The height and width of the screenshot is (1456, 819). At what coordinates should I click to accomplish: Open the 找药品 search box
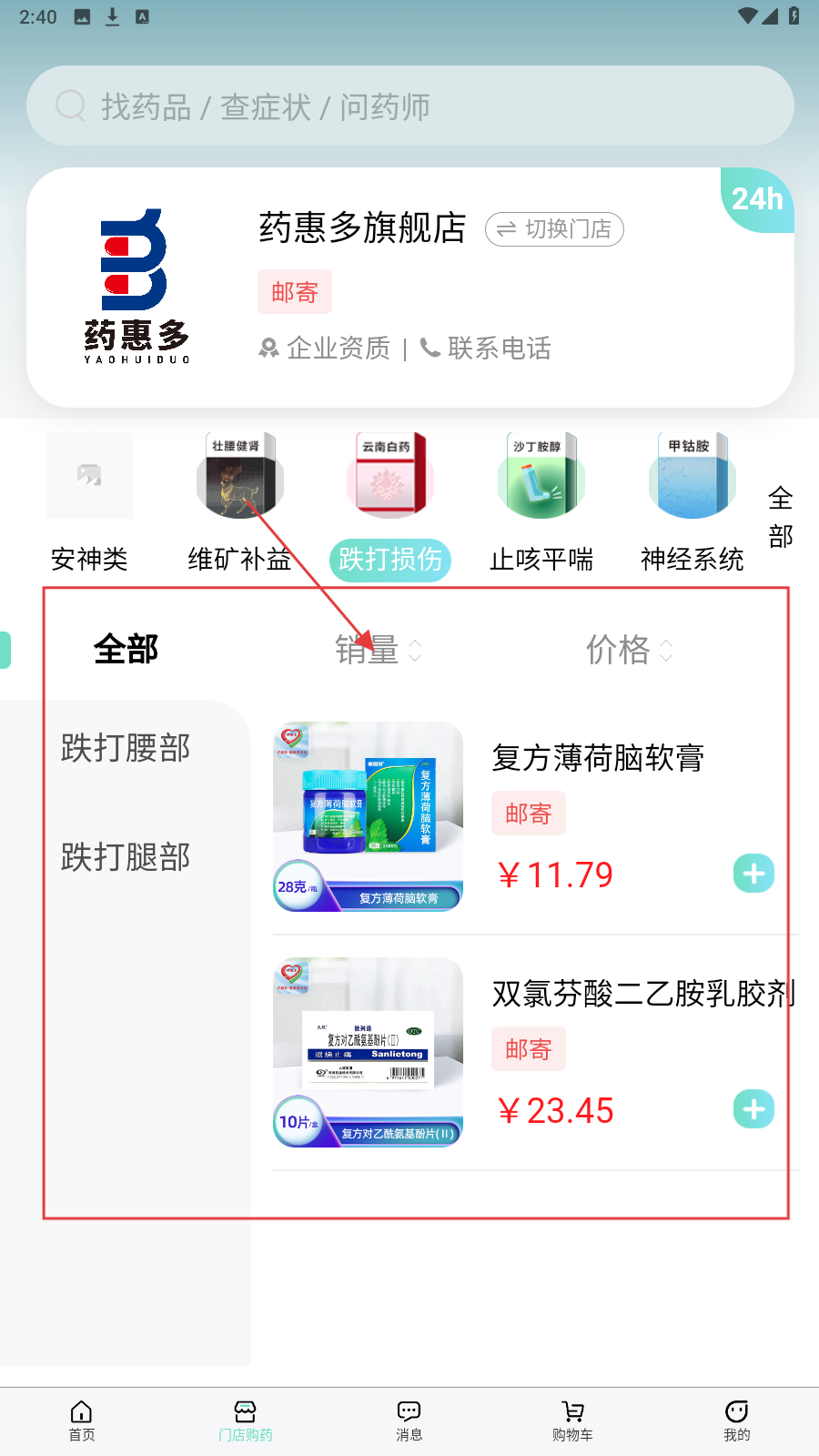(409, 106)
